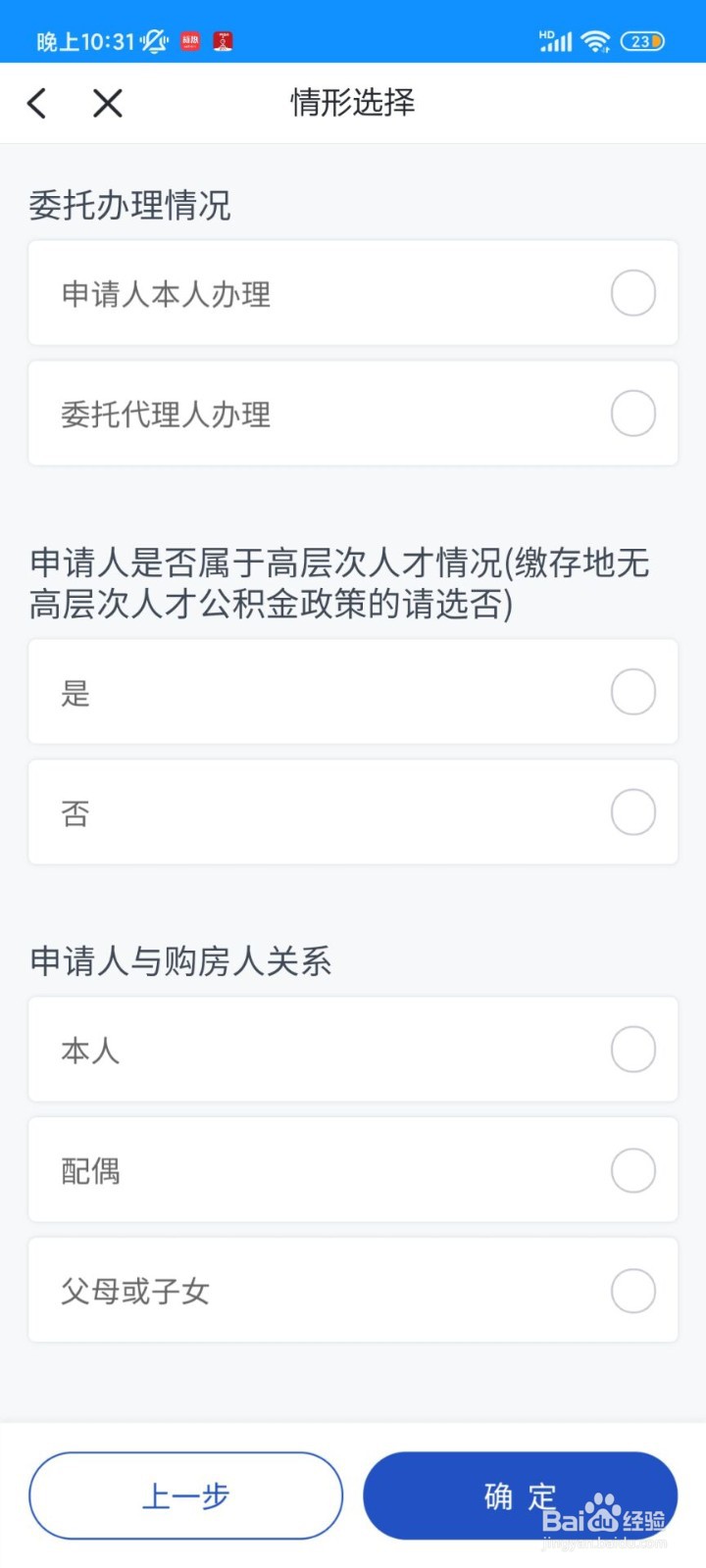Choose 是 for high-level talent question
The width and height of the screenshot is (706, 1568).
point(632,692)
